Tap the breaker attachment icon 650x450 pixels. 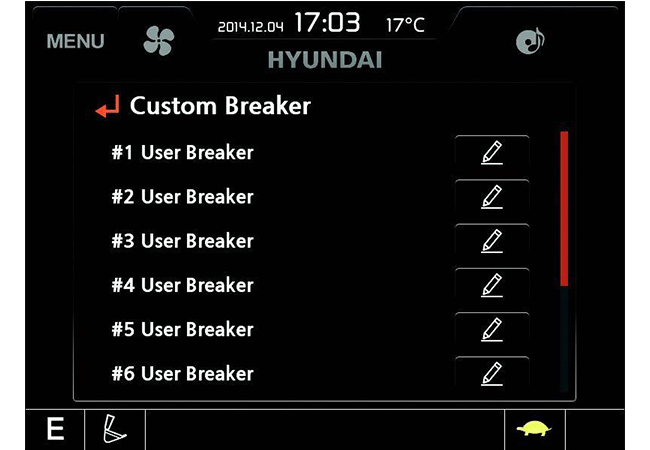(x=115, y=430)
